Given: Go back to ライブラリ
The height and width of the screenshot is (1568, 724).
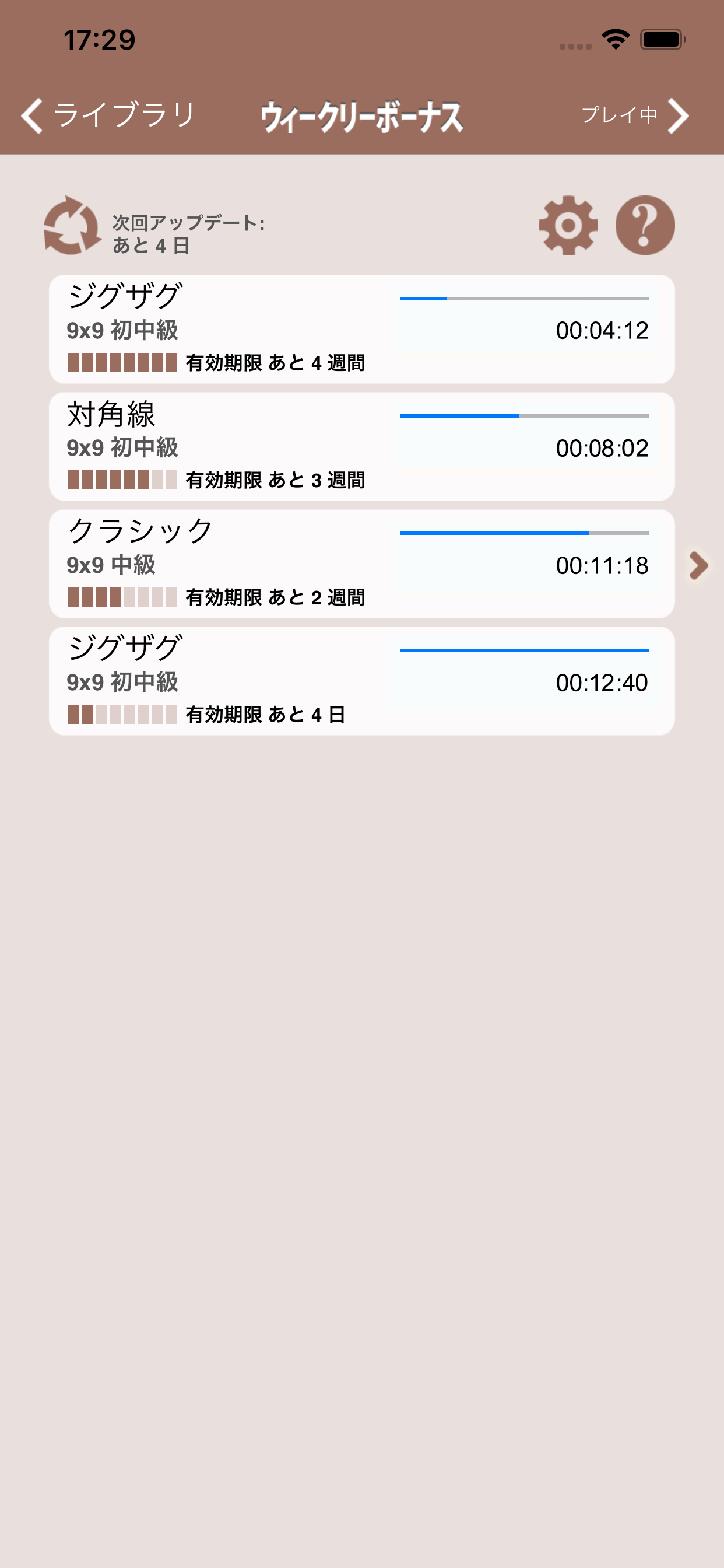Looking at the screenshot, I should coord(108,115).
